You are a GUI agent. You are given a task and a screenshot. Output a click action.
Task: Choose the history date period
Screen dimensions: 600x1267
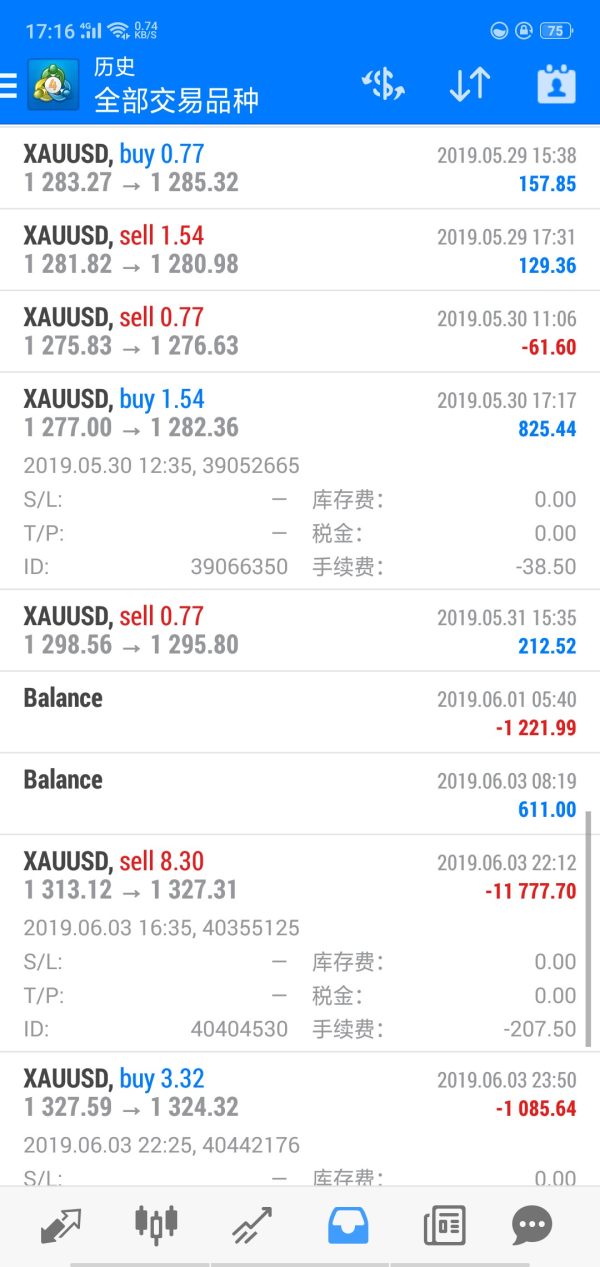tap(556, 86)
